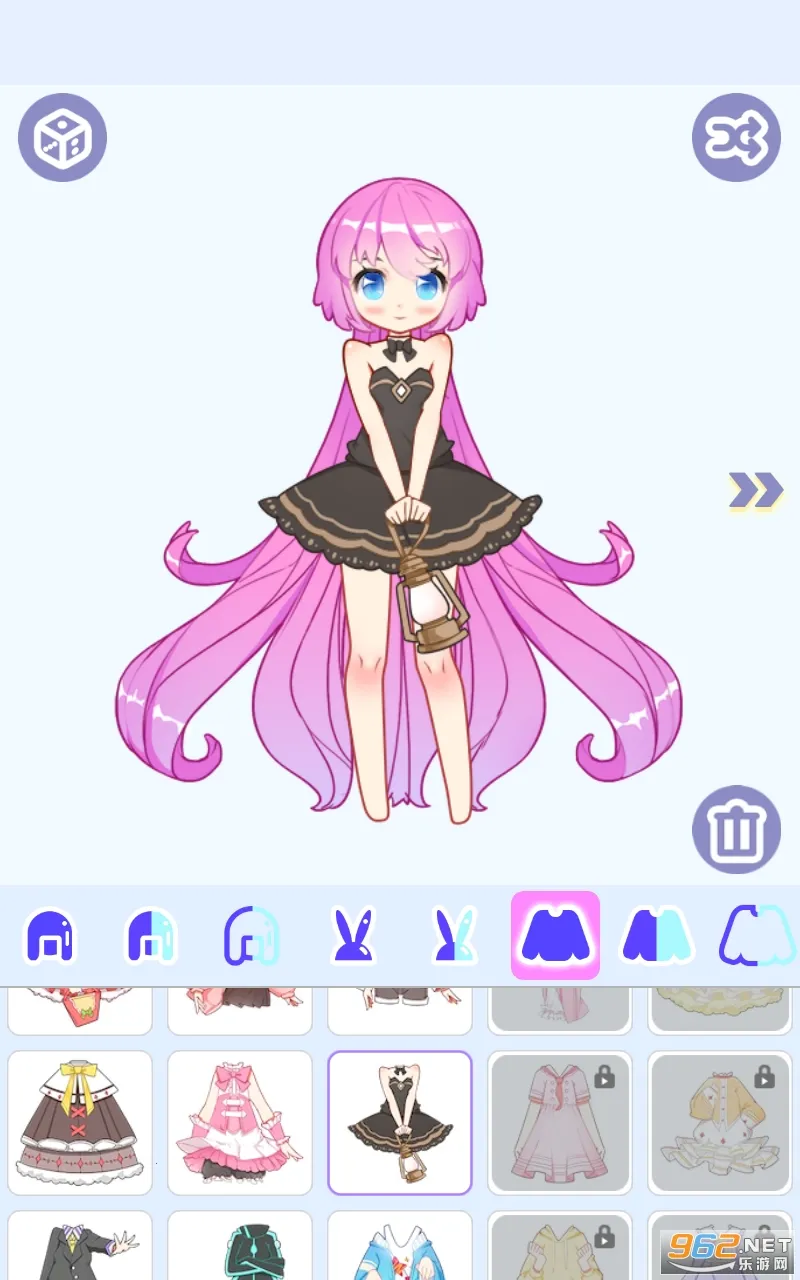Select the equipped black dress thumbnail
800x1280 pixels.
[400, 1122]
